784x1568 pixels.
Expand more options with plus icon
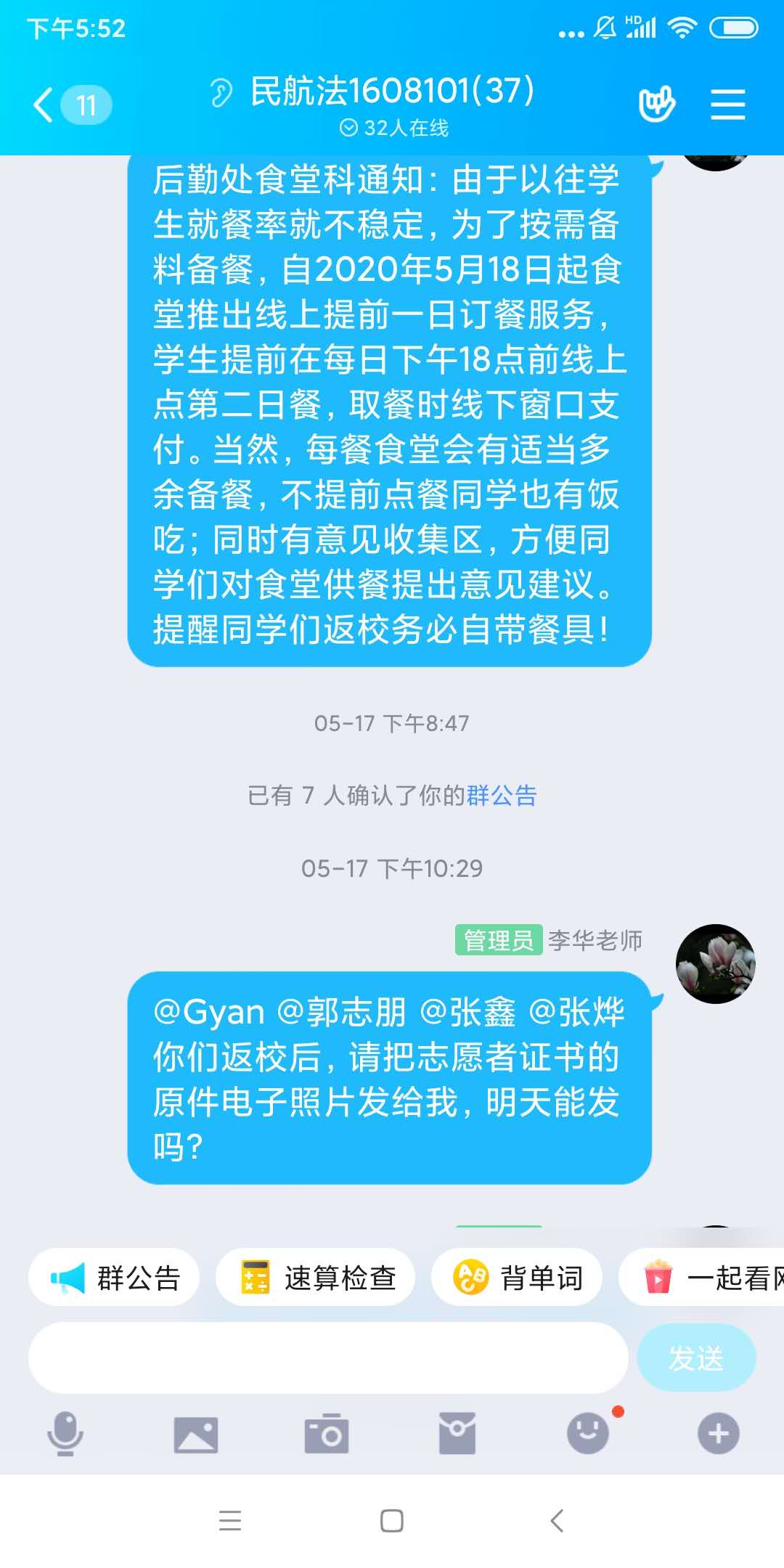point(719,1434)
